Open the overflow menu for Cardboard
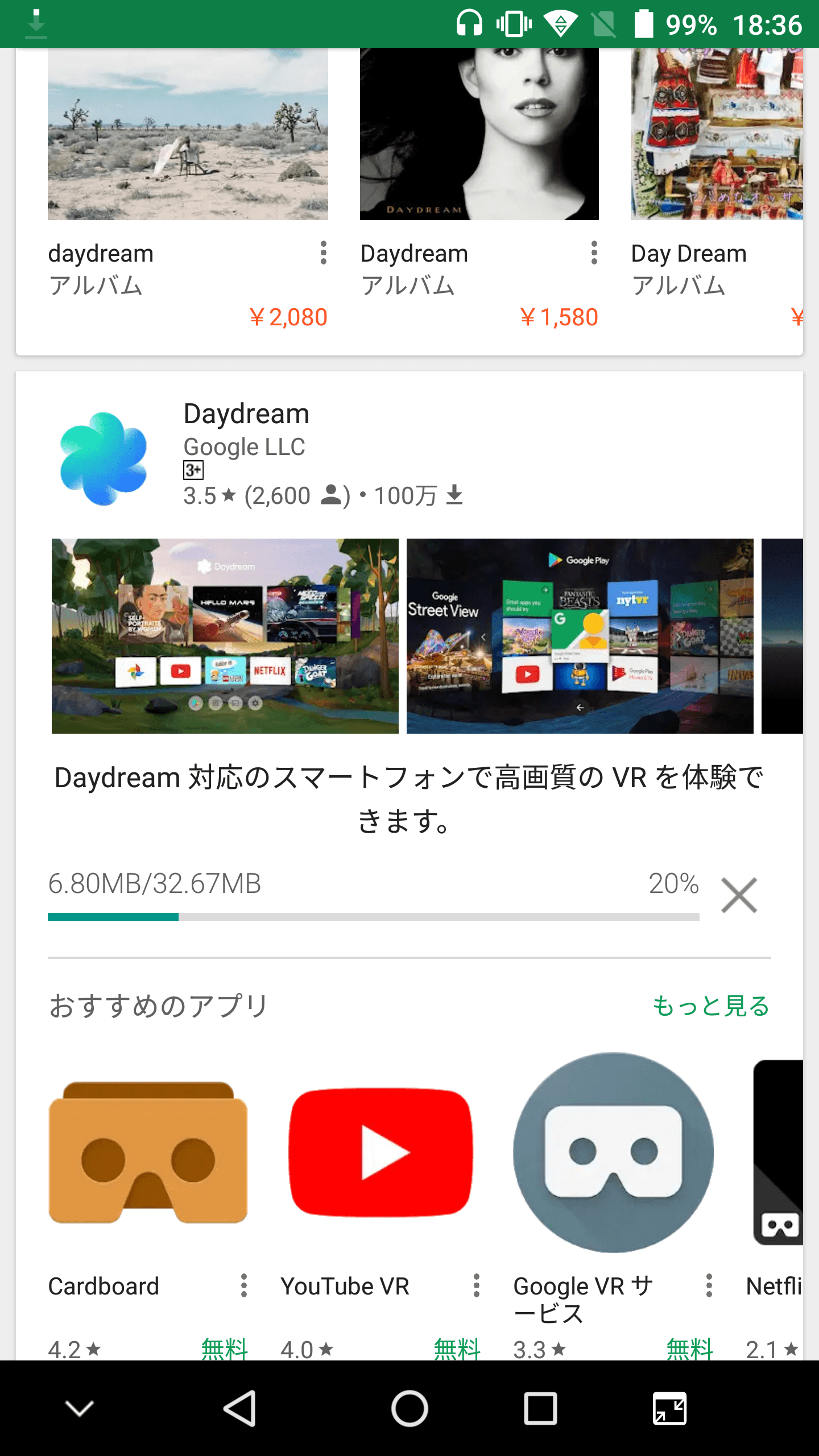 [x=244, y=1286]
